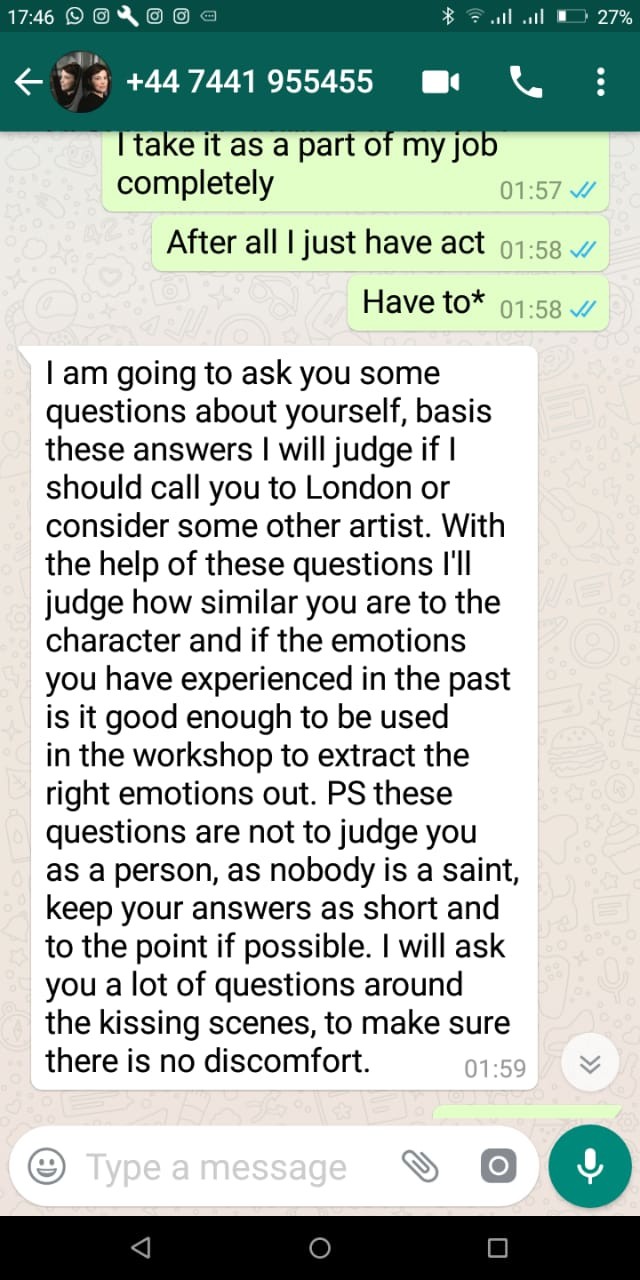Start a voice call
The height and width of the screenshot is (1280, 640).
pyautogui.click(x=526, y=82)
